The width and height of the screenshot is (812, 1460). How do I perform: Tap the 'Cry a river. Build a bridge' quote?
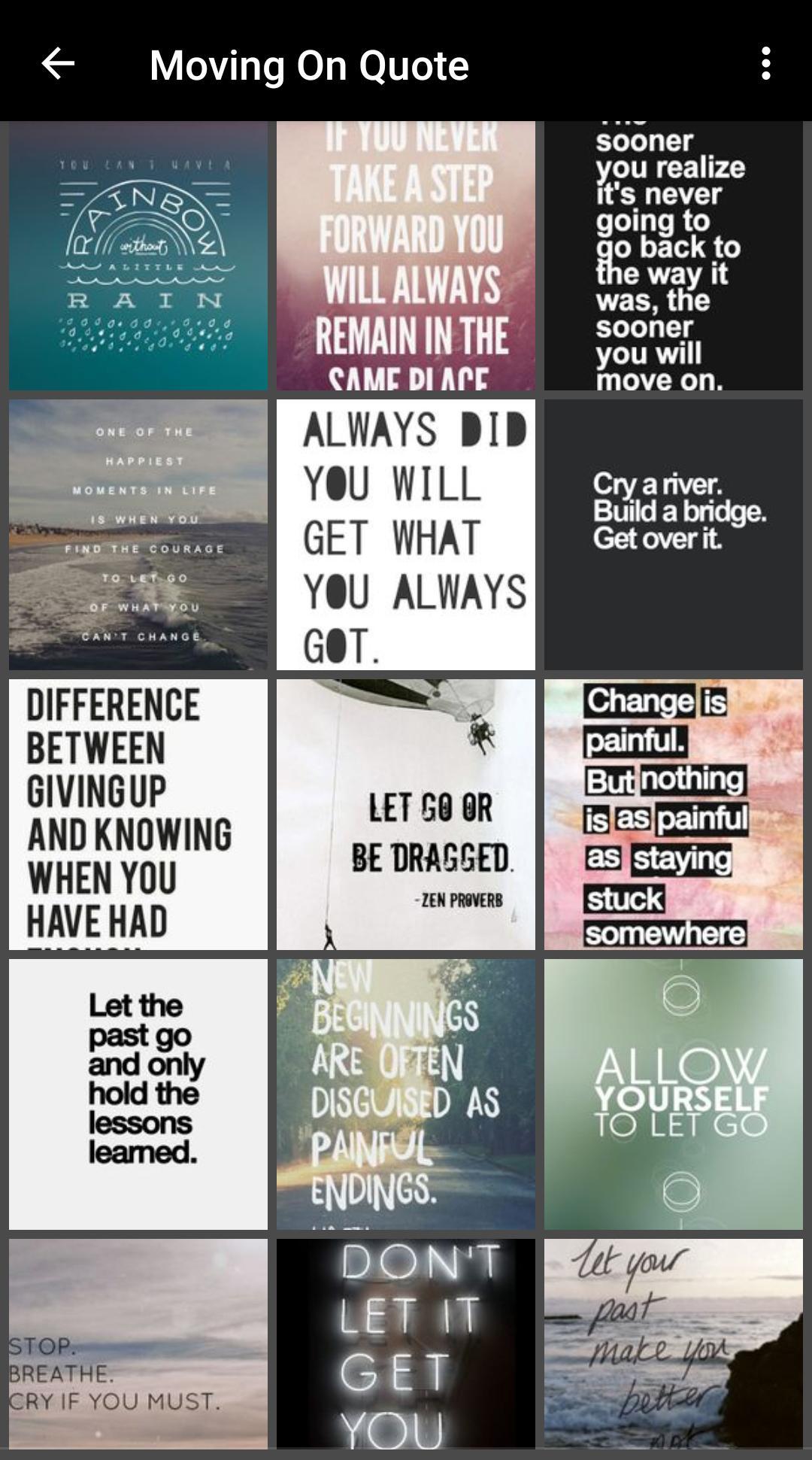[674, 534]
